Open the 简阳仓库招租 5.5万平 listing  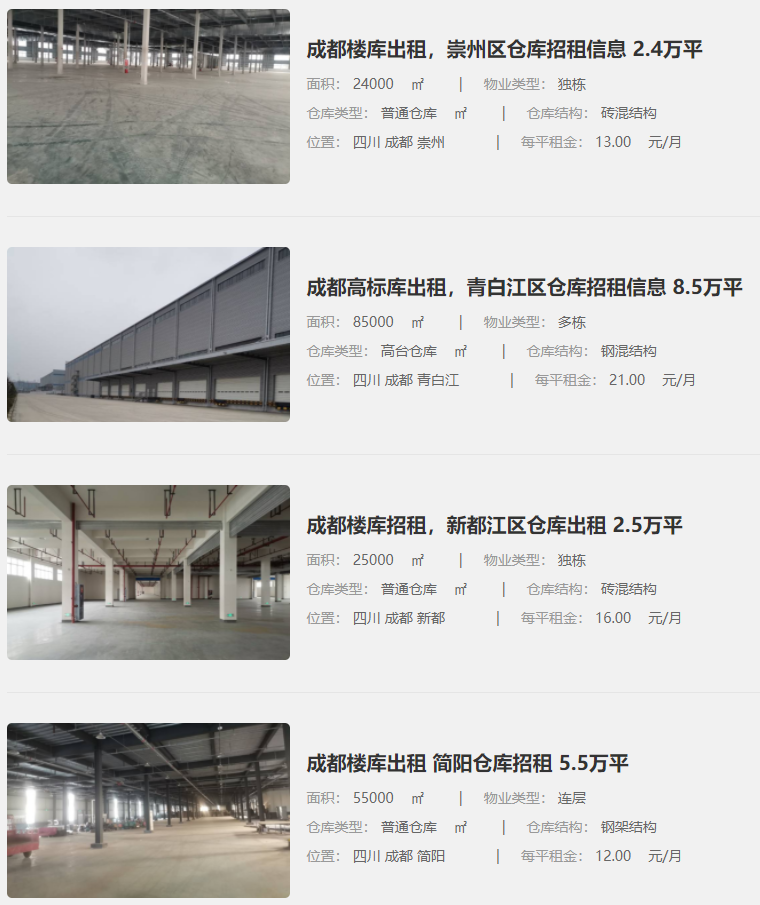[x=467, y=764]
